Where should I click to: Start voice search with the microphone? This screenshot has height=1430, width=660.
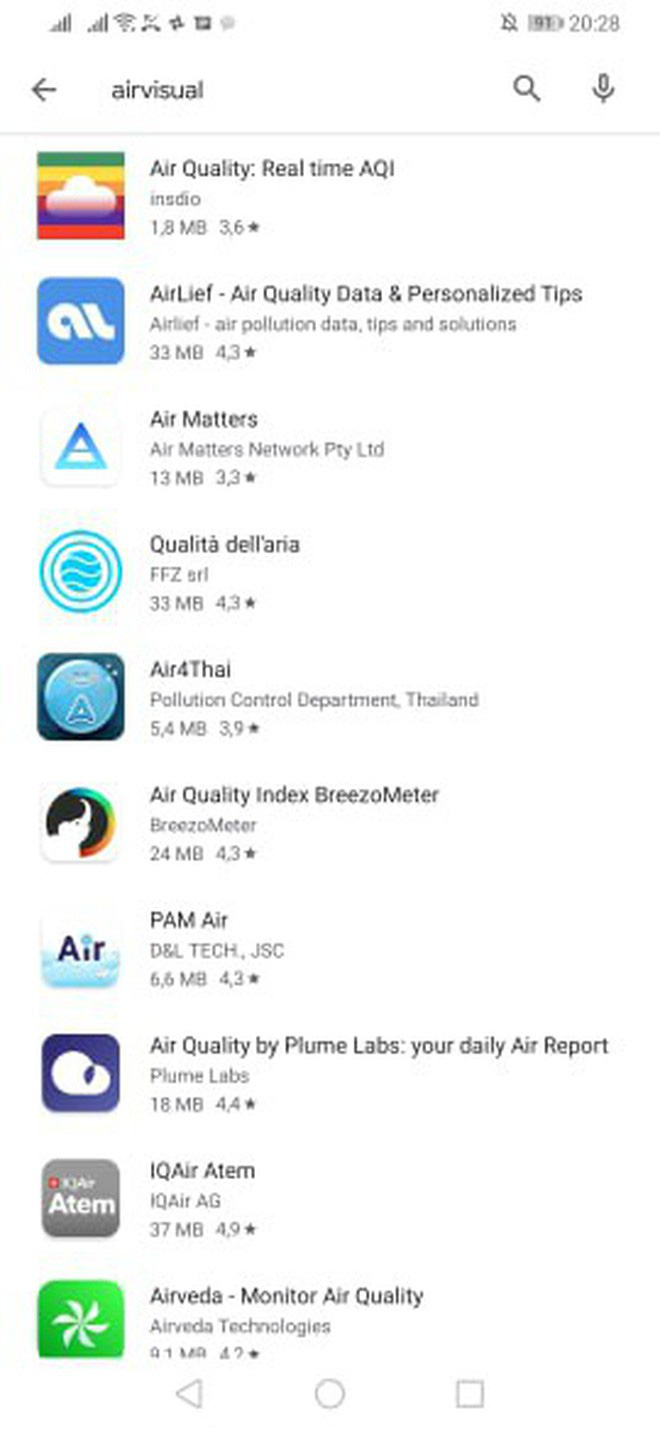tap(603, 90)
